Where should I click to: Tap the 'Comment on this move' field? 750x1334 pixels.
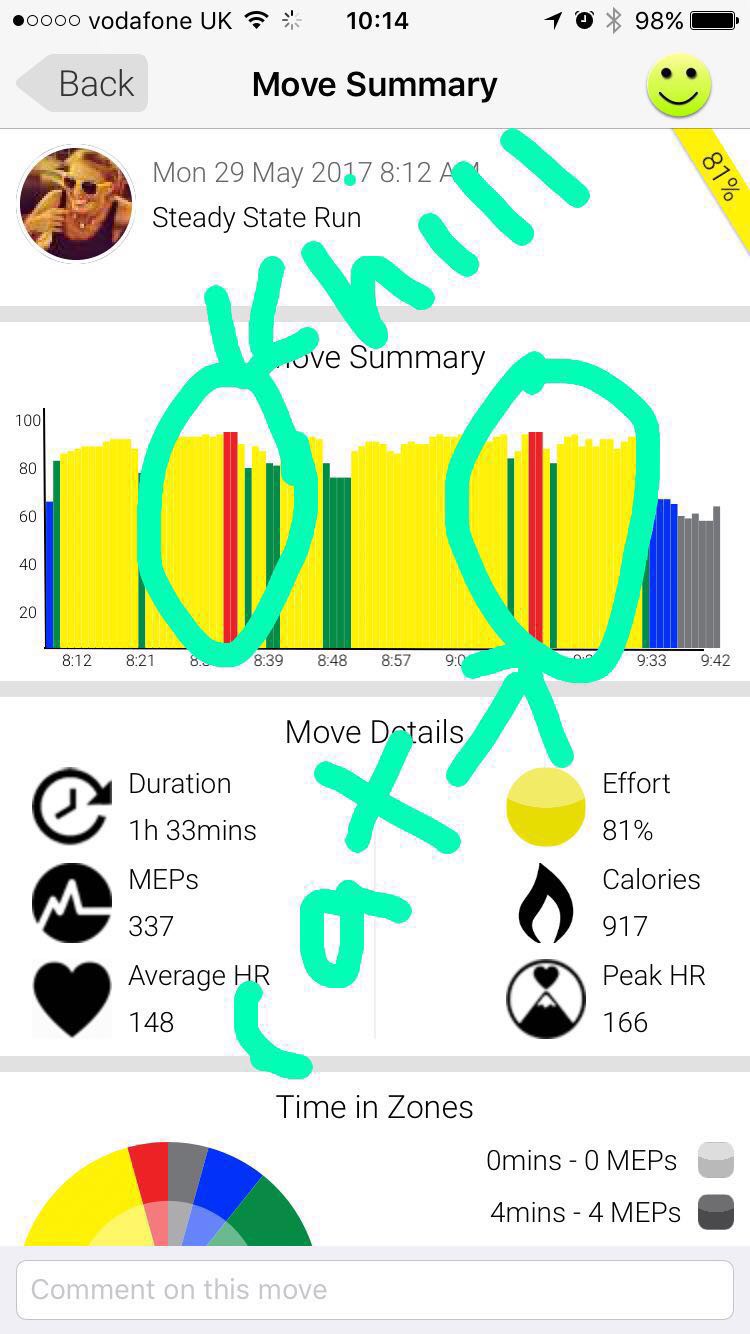pos(375,1289)
